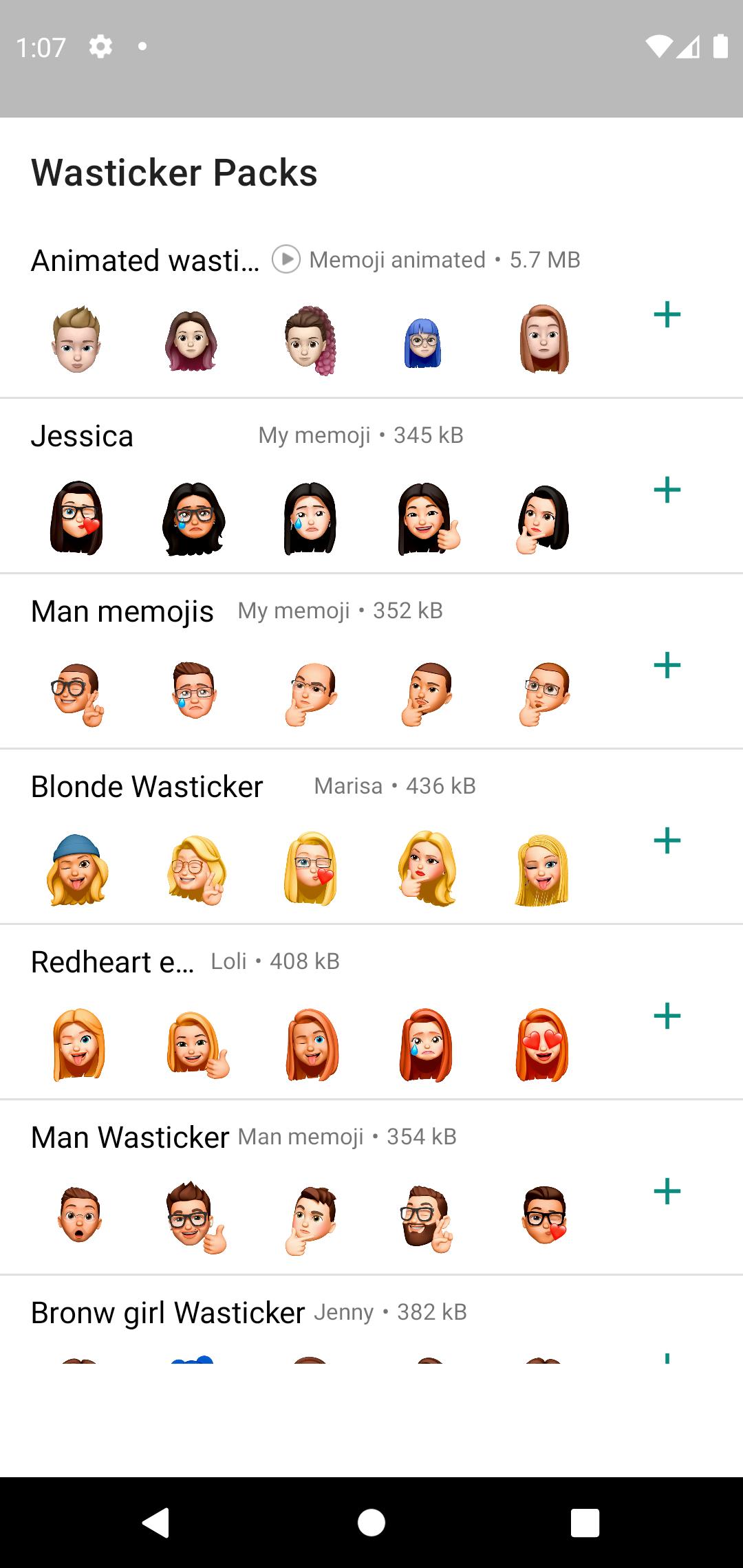This screenshot has width=743, height=1568.
Task: Go back using the system back button
Action: (156, 1523)
